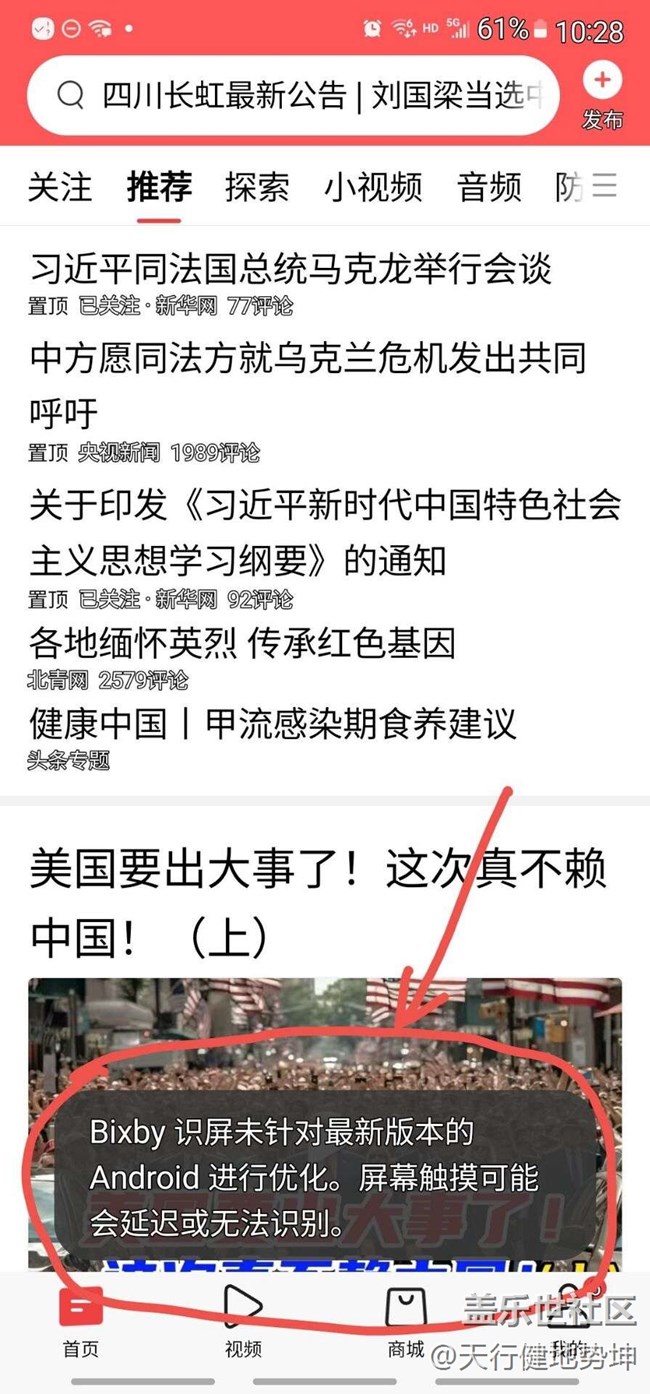Open the 小视频 tab
The height and width of the screenshot is (1394, 650).
pos(373,187)
